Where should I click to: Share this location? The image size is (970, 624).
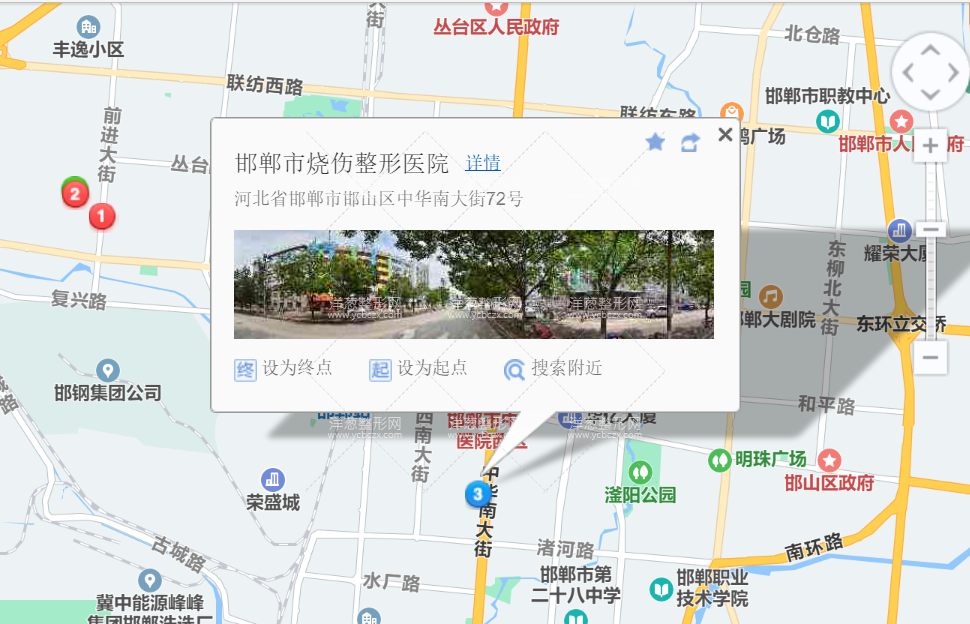689,143
